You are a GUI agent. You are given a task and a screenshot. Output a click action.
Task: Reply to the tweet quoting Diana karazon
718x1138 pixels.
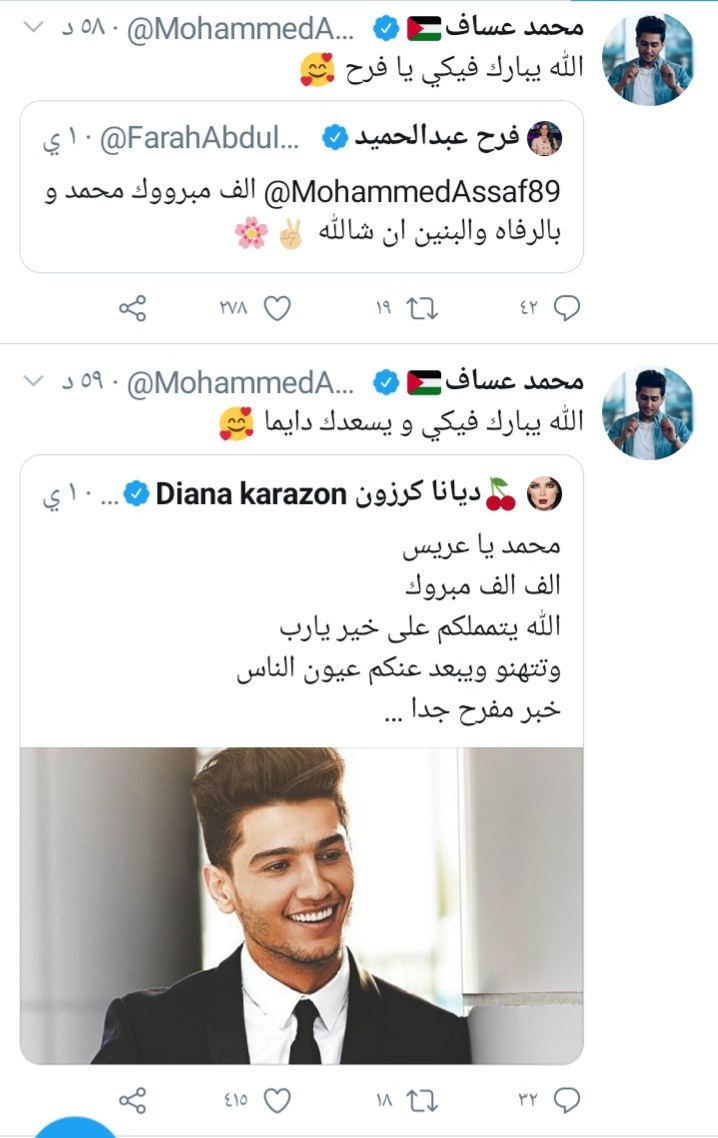click(567, 1100)
